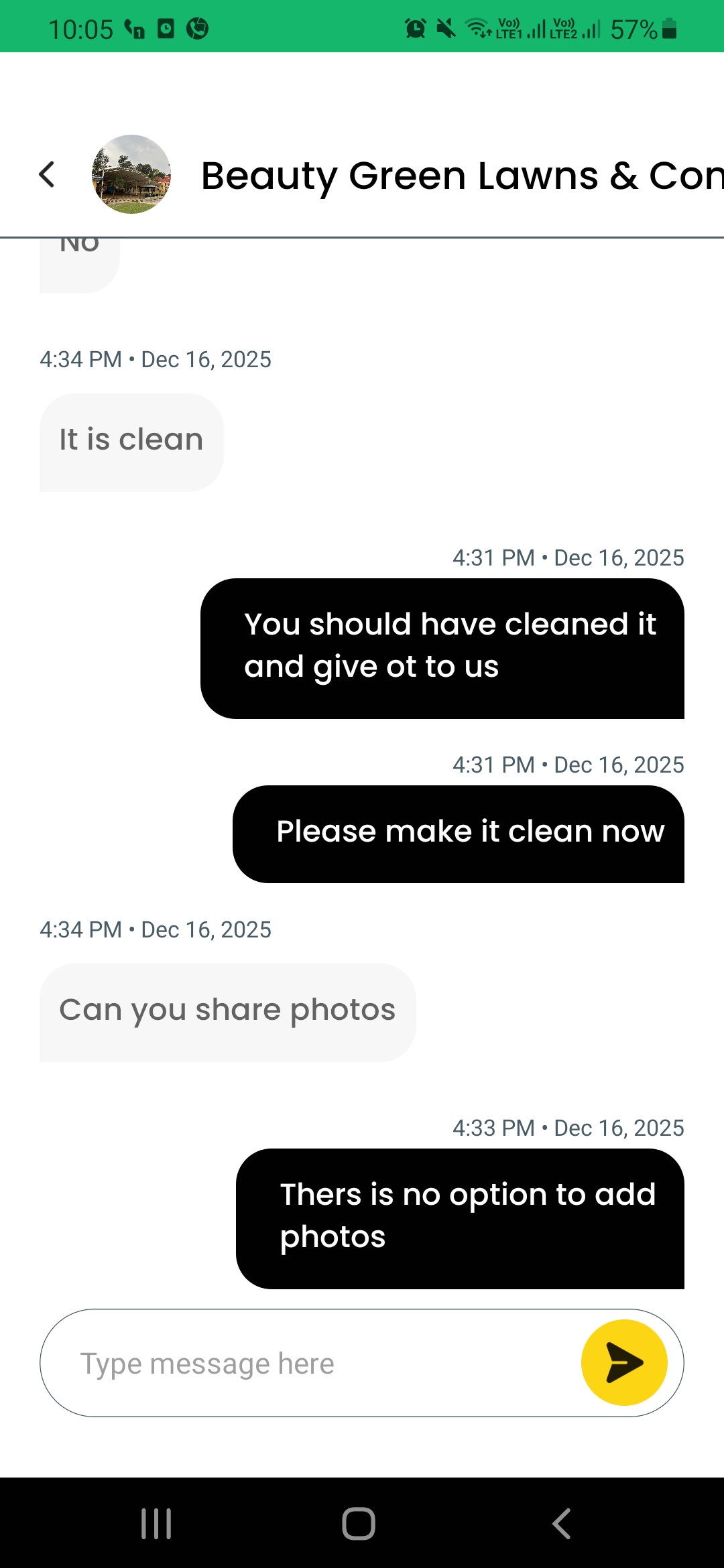Open Beauty Green Lawns profile picture
724x1568 pixels.
[x=131, y=175]
